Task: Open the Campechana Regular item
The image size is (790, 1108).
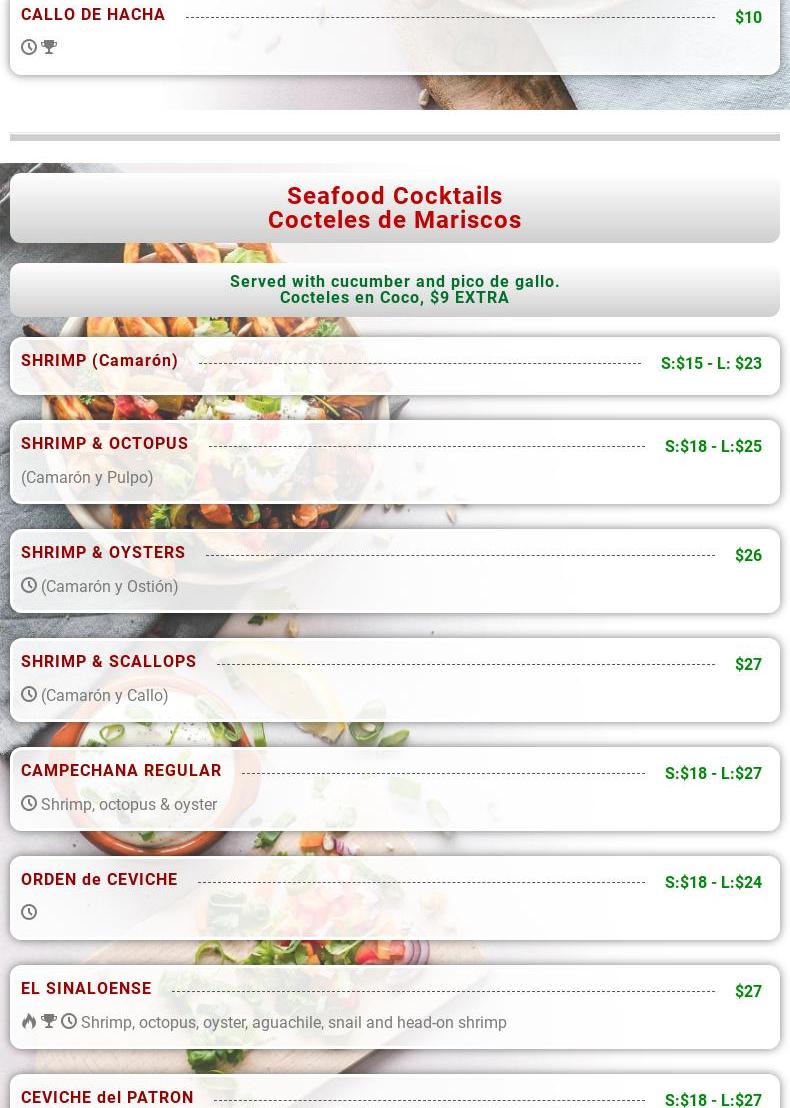Action: tap(121, 771)
